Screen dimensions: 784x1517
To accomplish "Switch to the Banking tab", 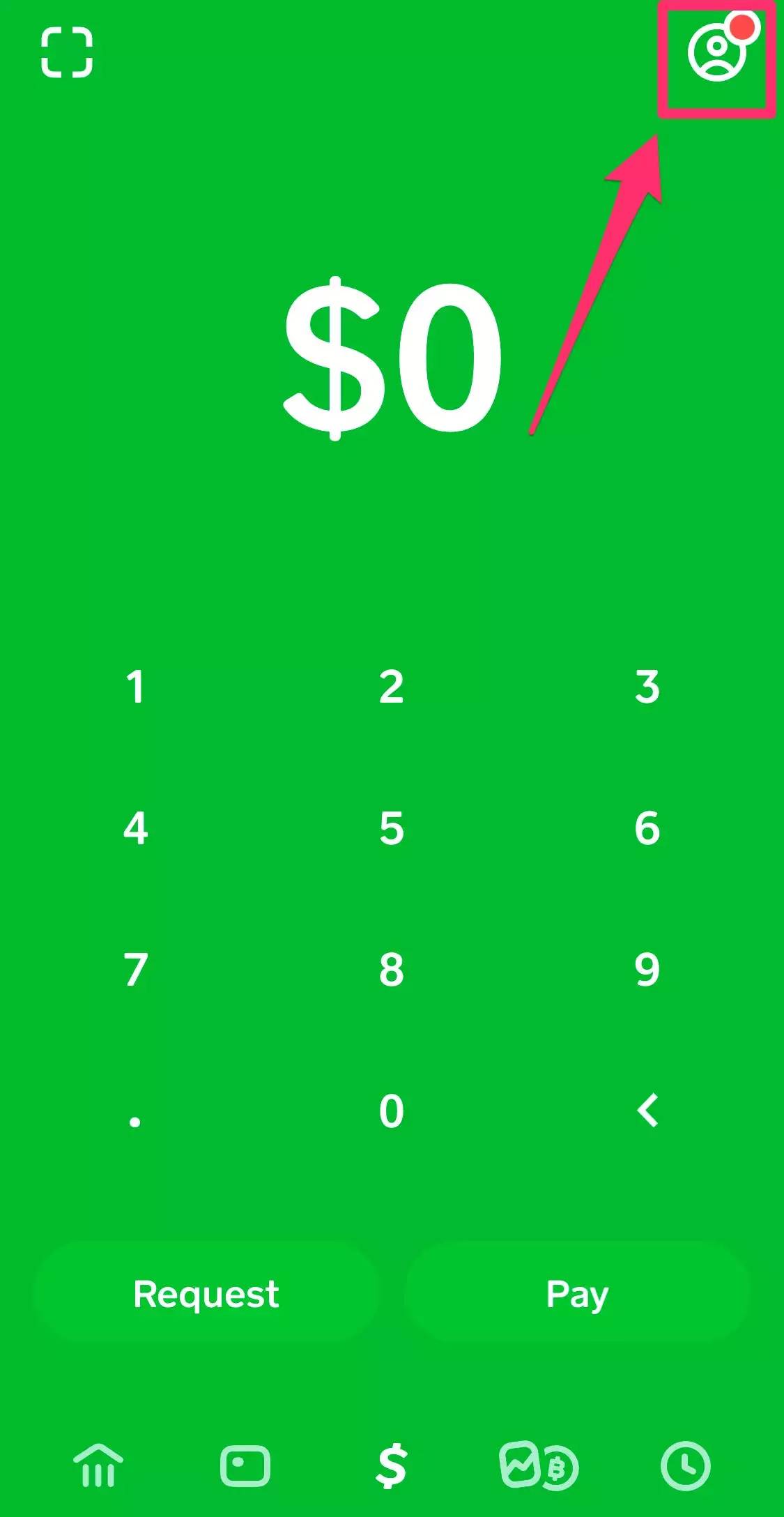I will point(98,1465).
